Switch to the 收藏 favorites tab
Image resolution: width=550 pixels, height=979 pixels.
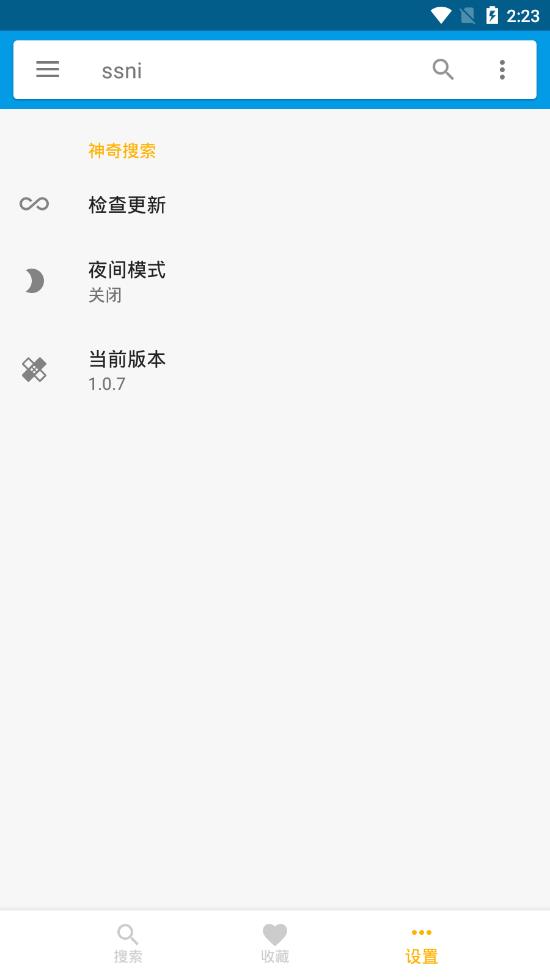pyautogui.click(x=275, y=943)
